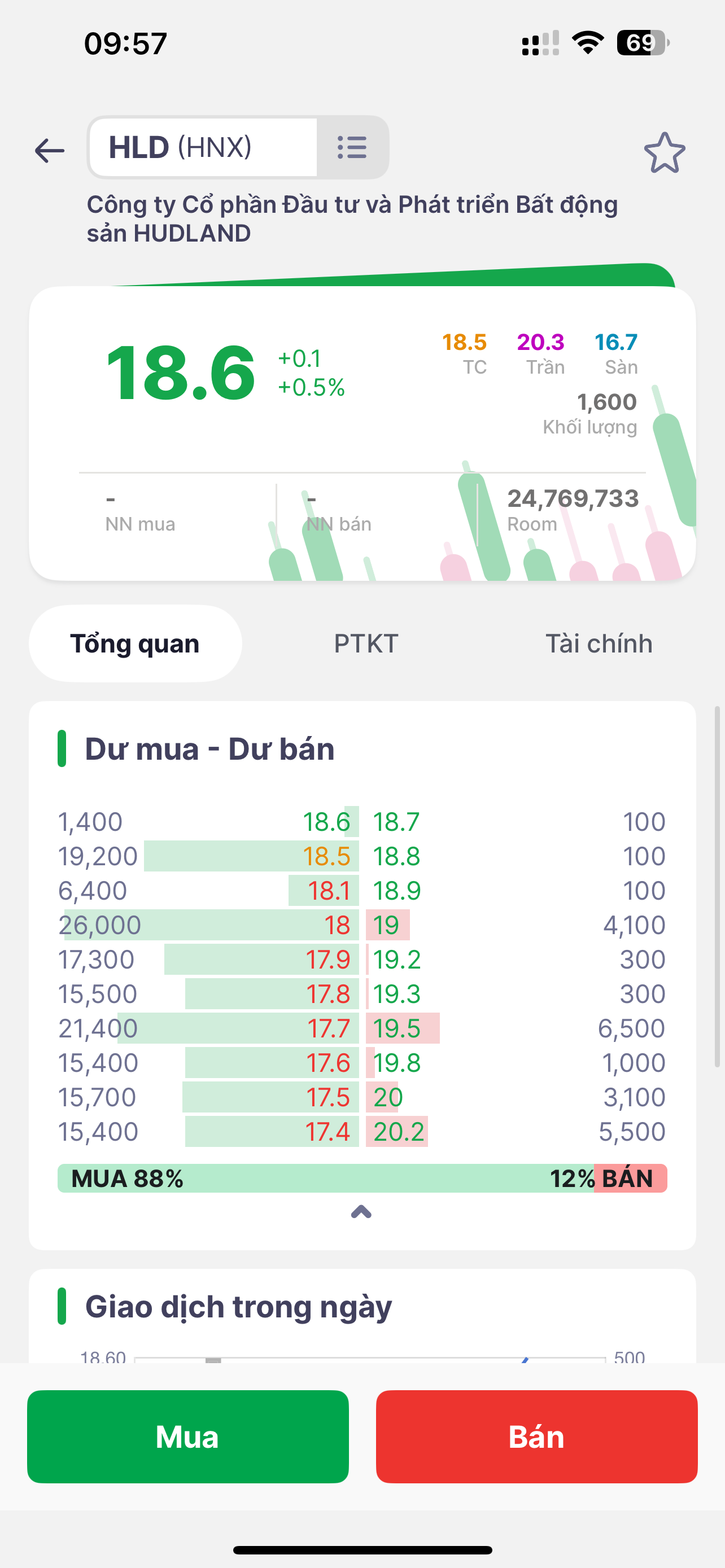
Task: Switch to the PTKT tab
Action: point(366,643)
